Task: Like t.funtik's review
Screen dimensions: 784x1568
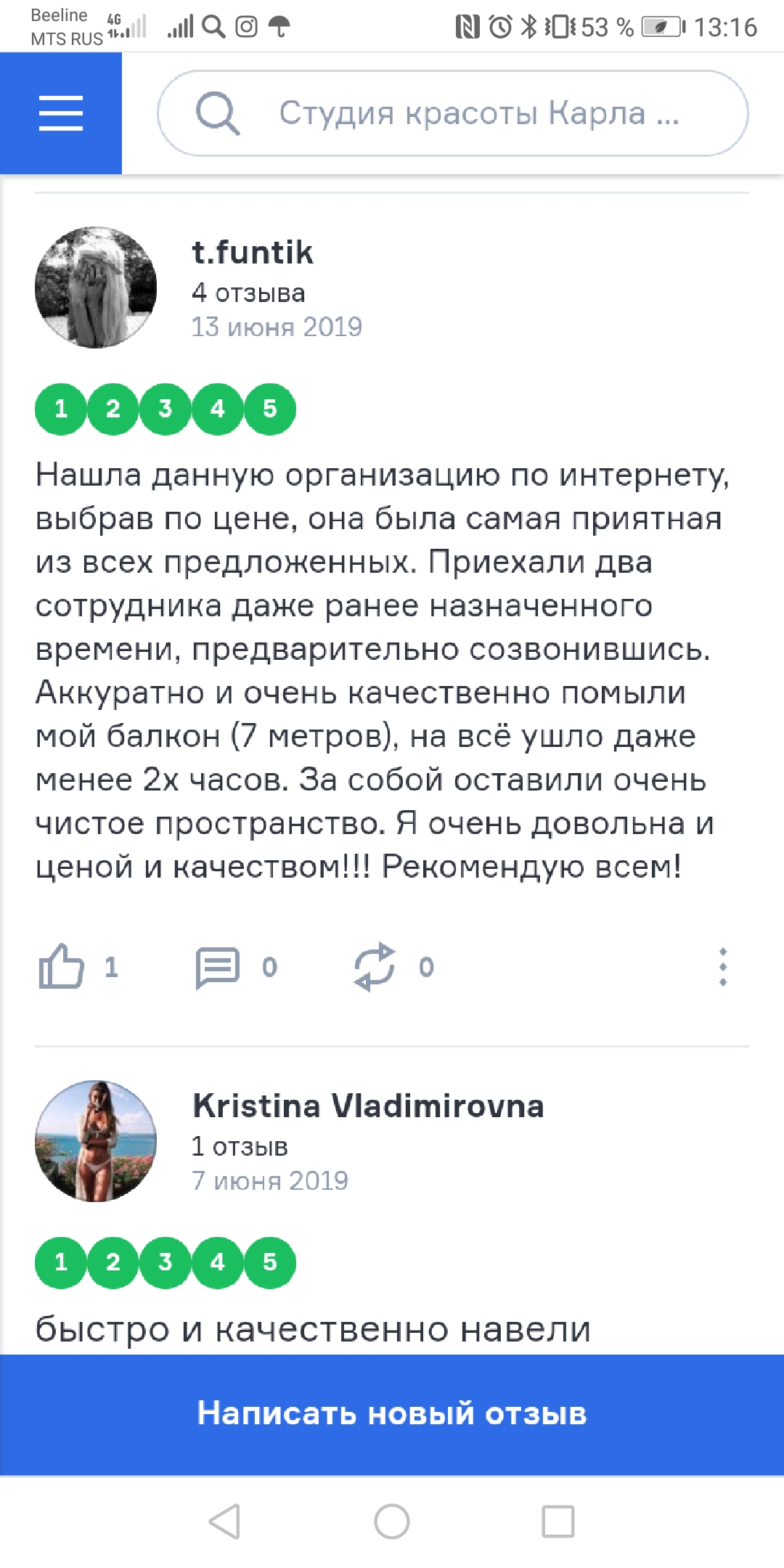Action: point(62,966)
